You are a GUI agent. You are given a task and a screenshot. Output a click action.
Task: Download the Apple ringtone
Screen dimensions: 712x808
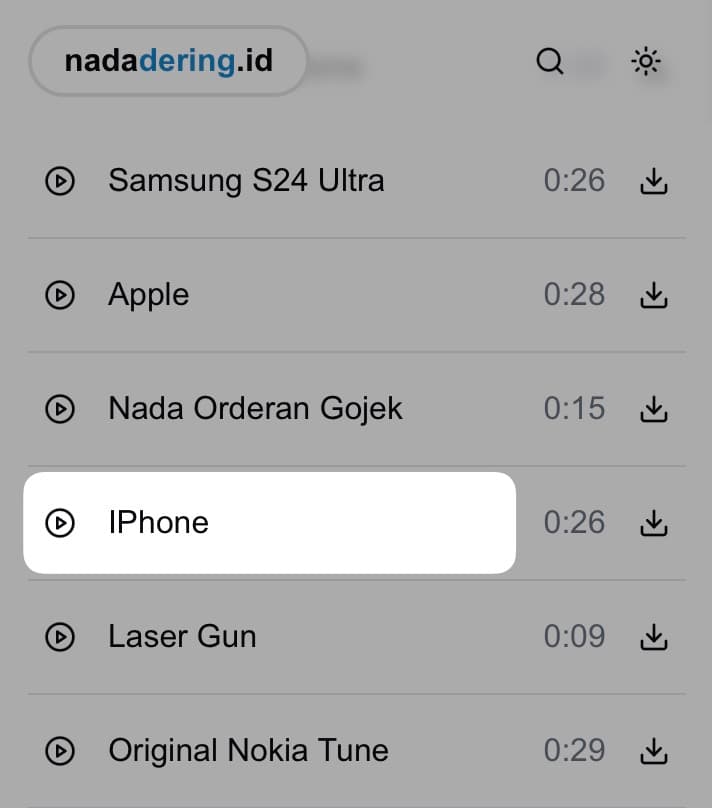click(x=653, y=295)
